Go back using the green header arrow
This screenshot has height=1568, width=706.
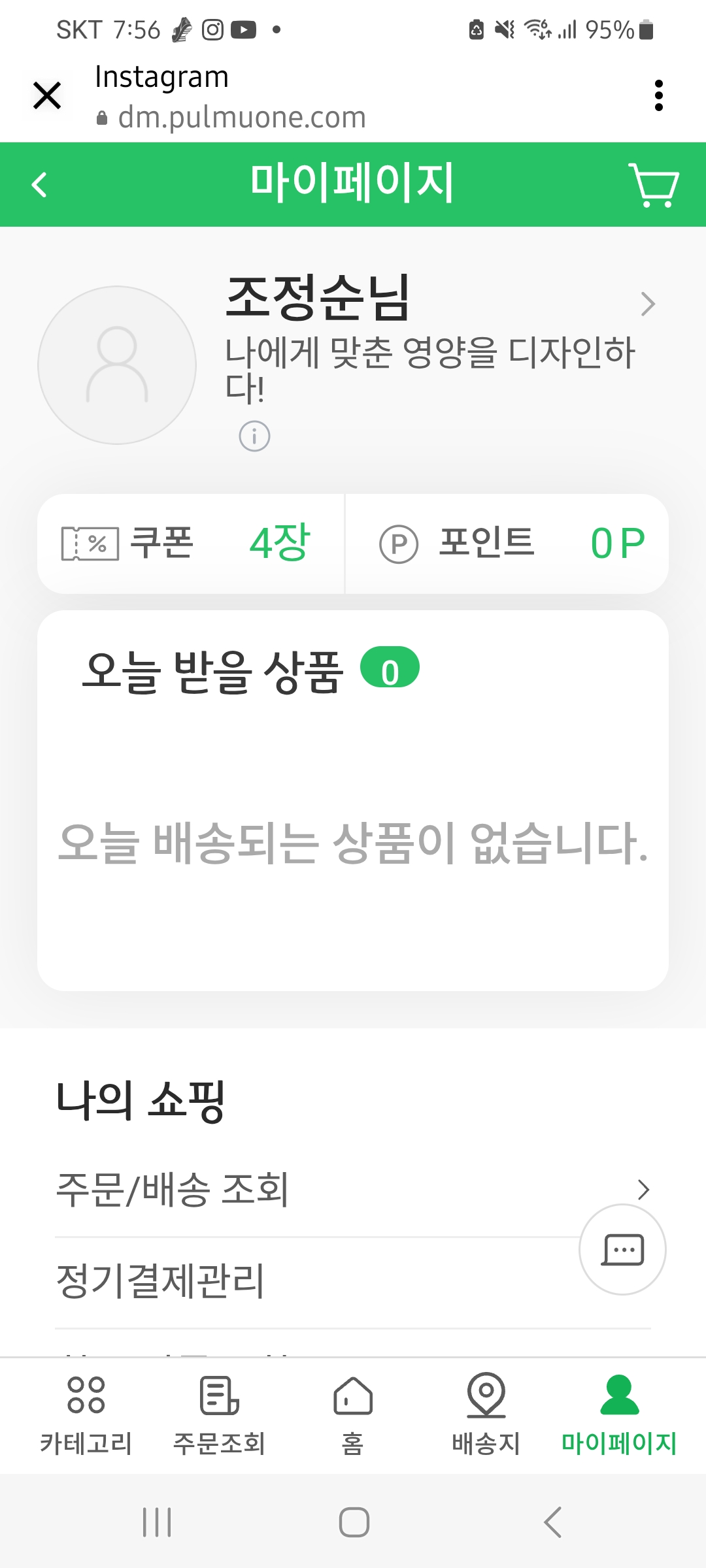point(40,184)
